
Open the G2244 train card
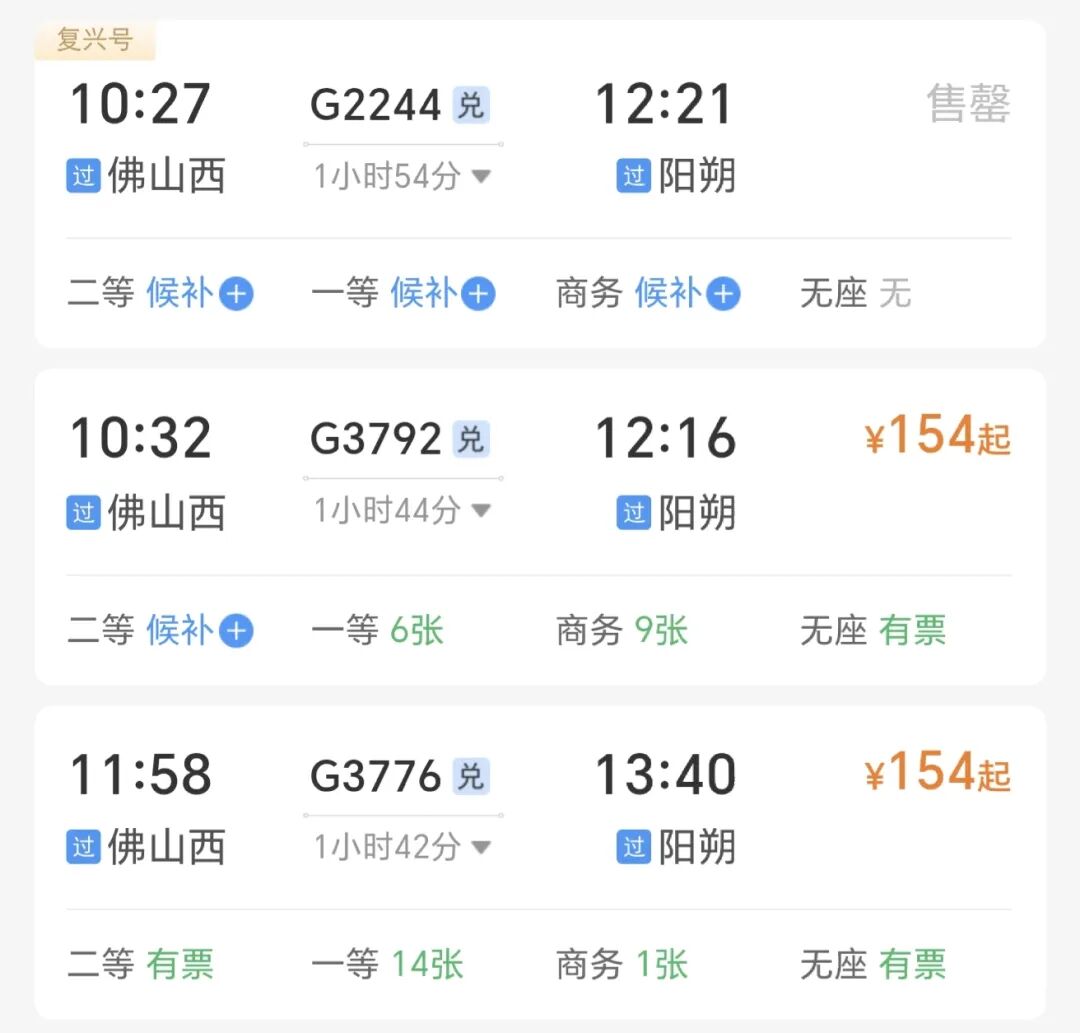coord(540,184)
